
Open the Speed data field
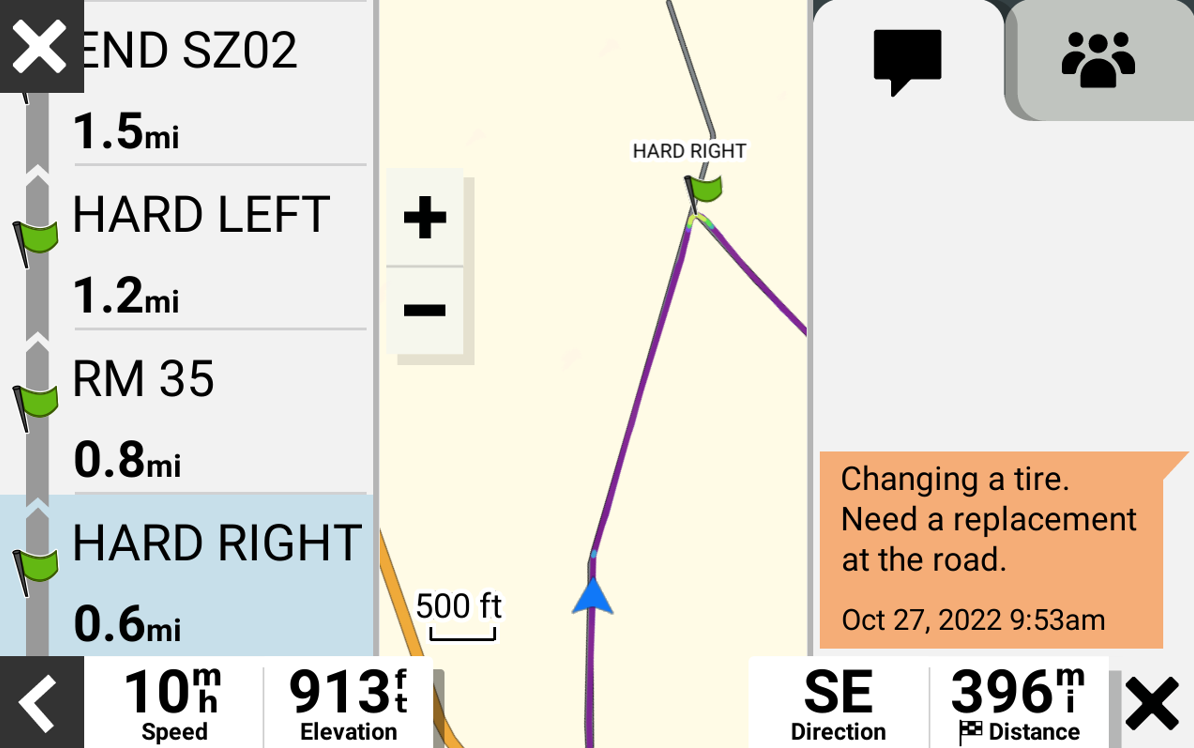pos(173,703)
